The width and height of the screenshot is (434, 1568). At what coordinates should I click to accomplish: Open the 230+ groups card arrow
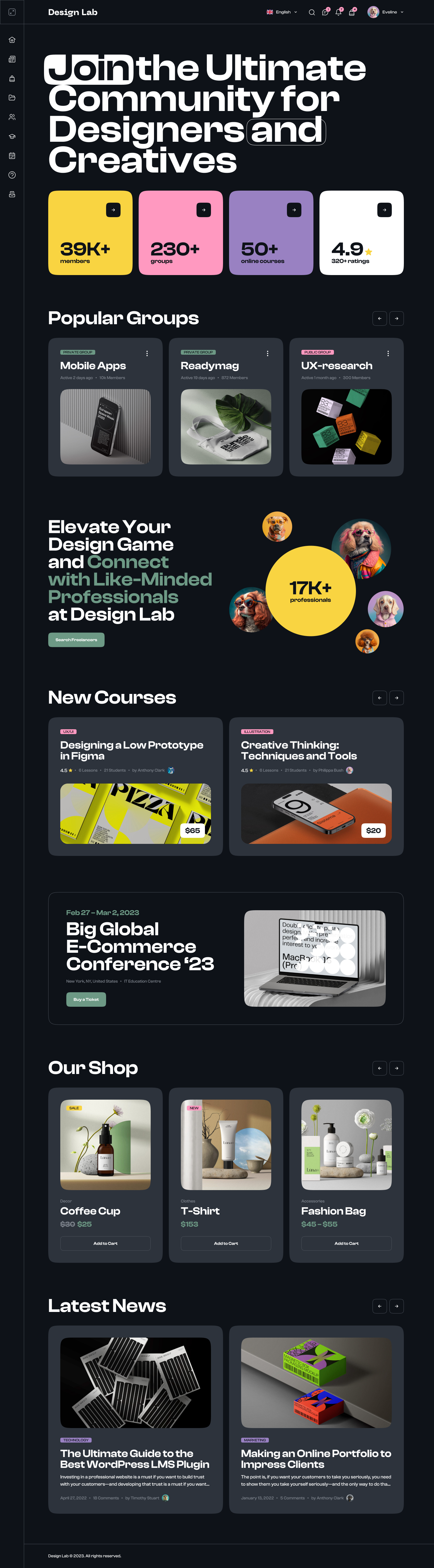(204, 210)
